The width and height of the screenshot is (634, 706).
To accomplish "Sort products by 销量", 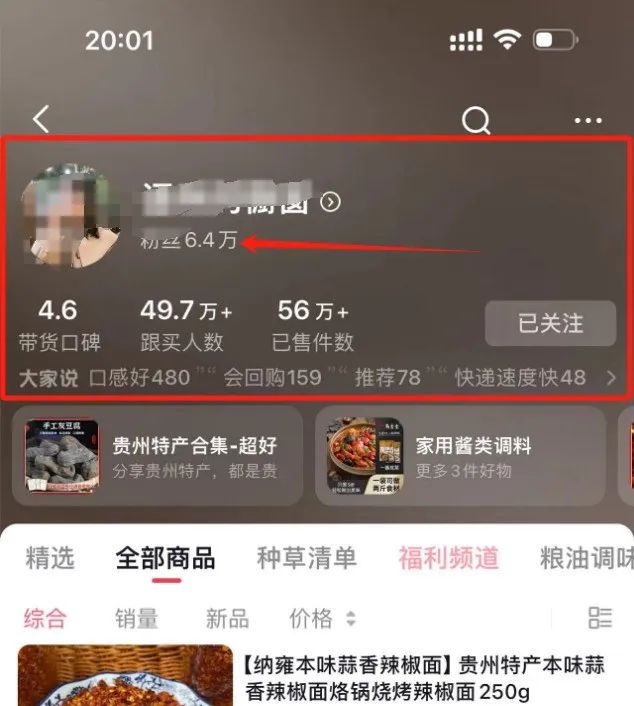I will click(x=135, y=618).
